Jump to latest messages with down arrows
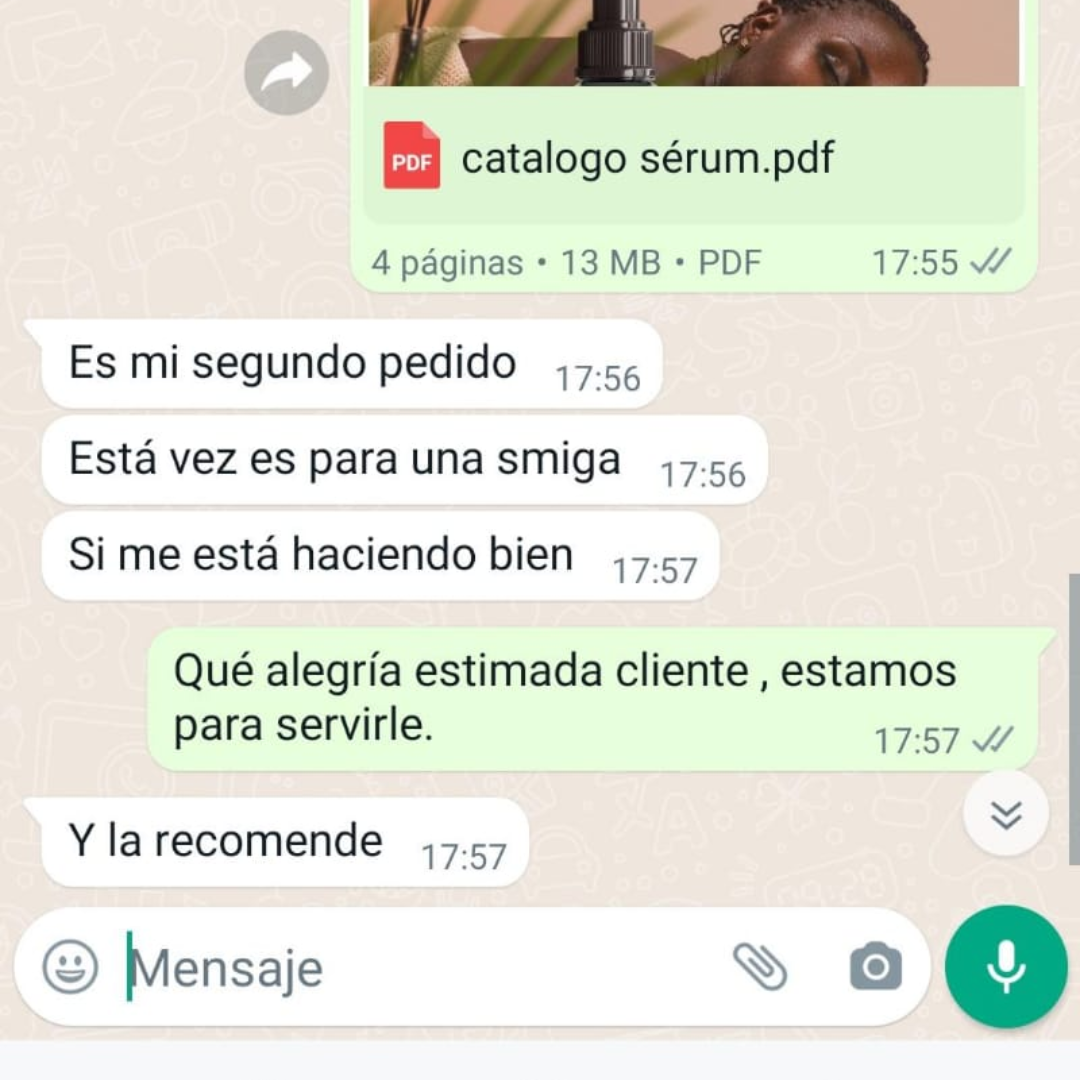 click(x=1006, y=815)
